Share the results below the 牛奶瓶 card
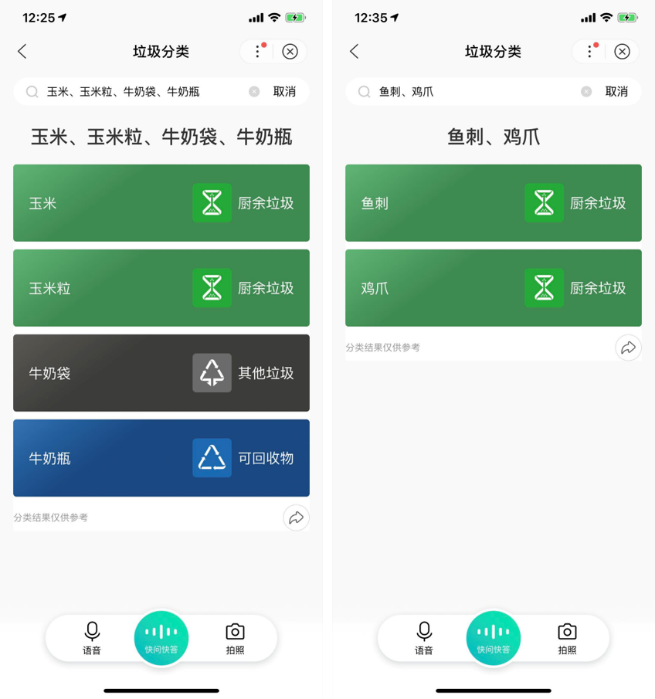Image resolution: width=655 pixels, height=699 pixels. [x=296, y=518]
